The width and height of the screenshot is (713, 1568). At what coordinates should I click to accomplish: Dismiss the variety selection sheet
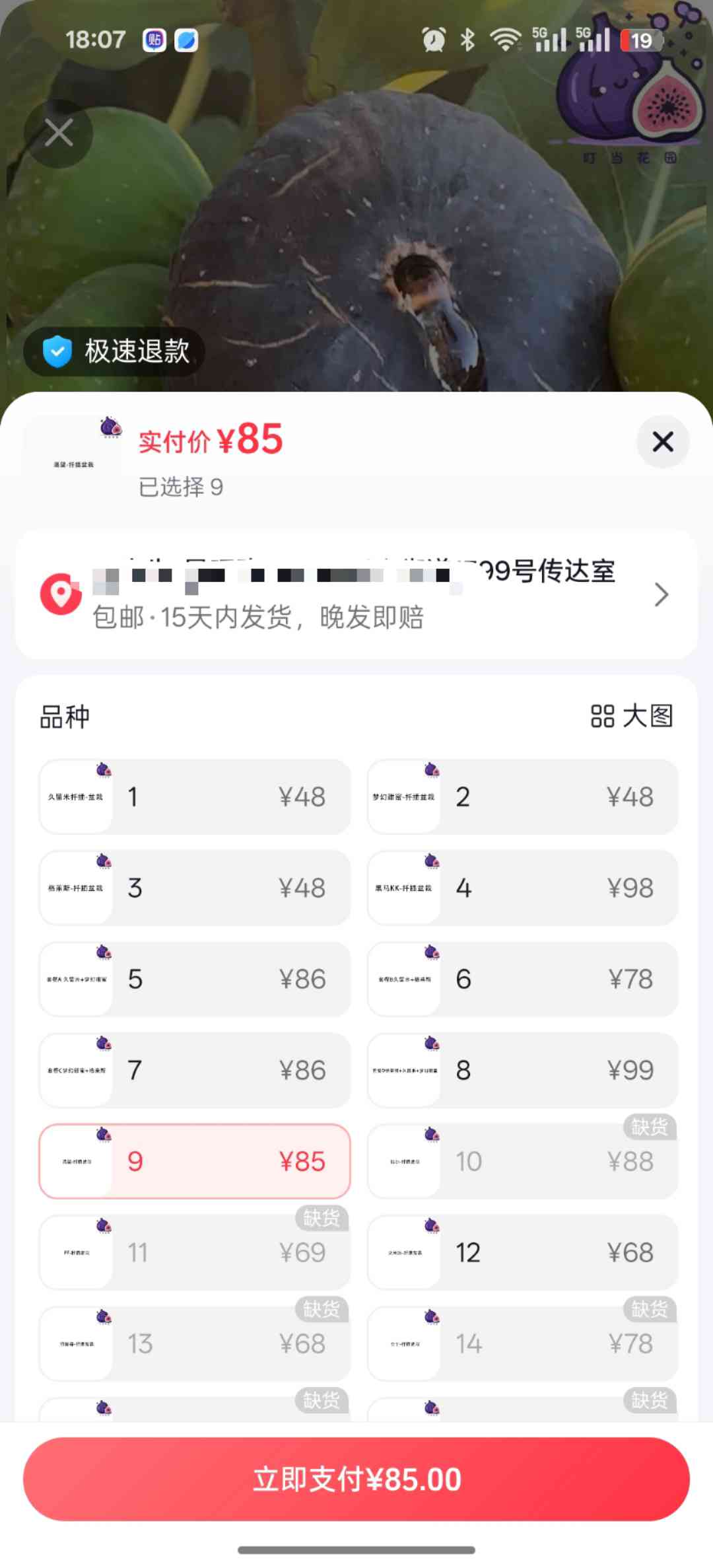[x=663, y=441]
